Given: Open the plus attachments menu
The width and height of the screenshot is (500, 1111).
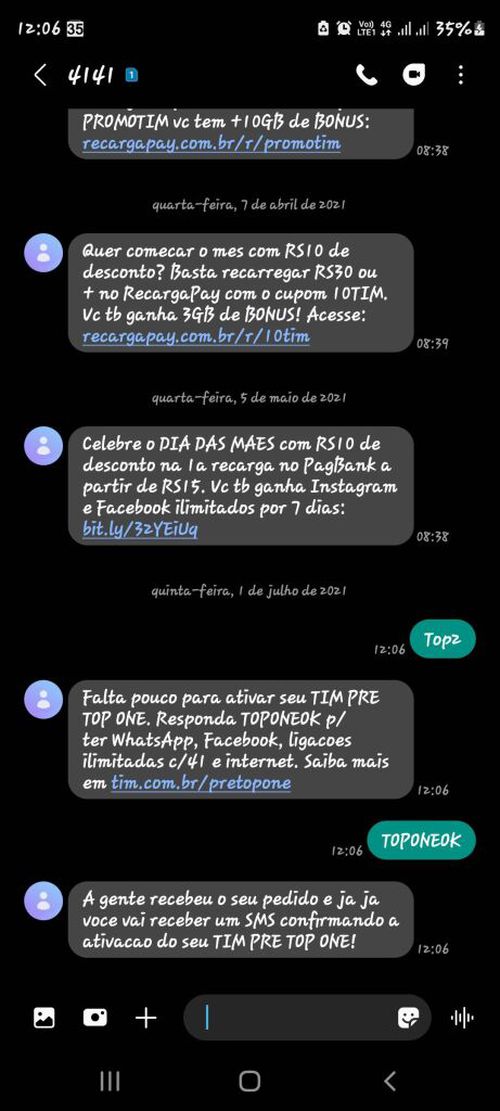Looking at the screenshot, I should coord(146,1018).
